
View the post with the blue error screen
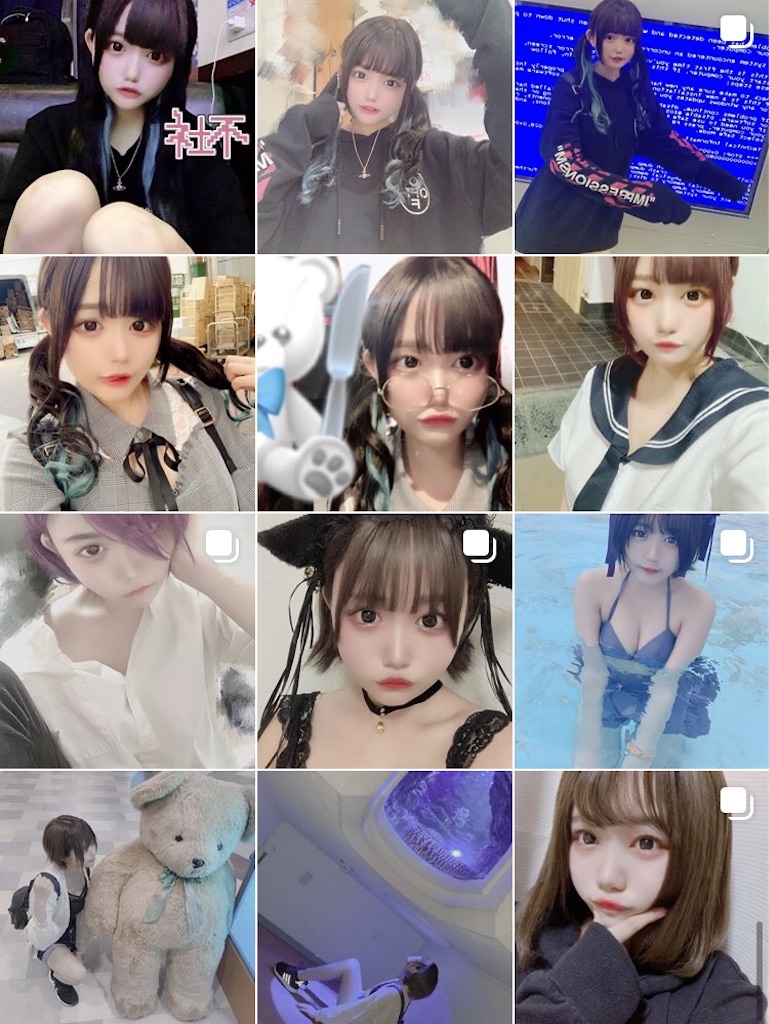click(641, 126)
